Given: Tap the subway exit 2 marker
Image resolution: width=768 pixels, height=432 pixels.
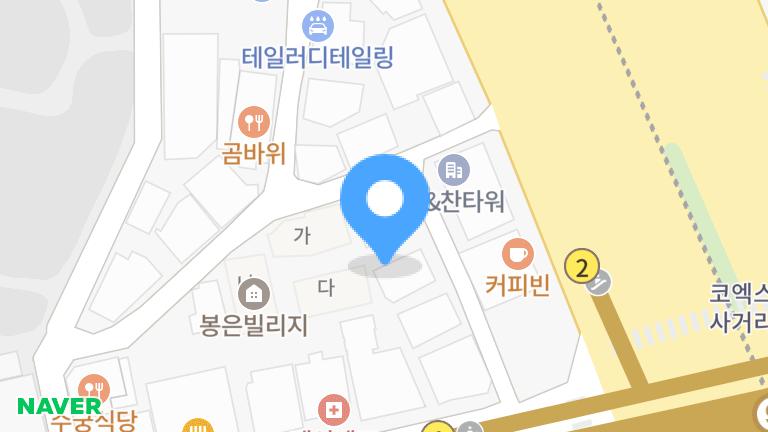Looking at the screenshot, I should pos(581,267).
